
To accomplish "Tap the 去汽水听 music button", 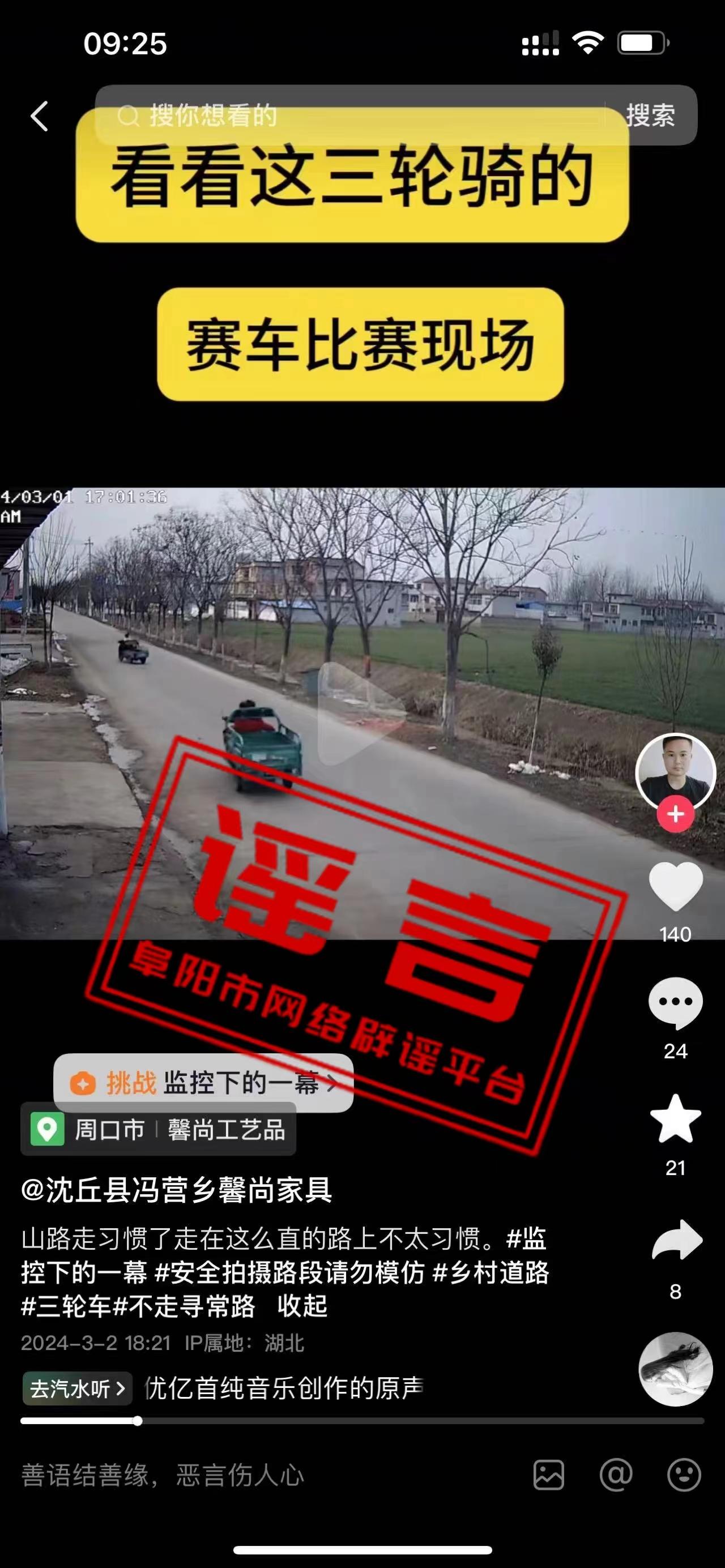I will tap(77, 1388).
